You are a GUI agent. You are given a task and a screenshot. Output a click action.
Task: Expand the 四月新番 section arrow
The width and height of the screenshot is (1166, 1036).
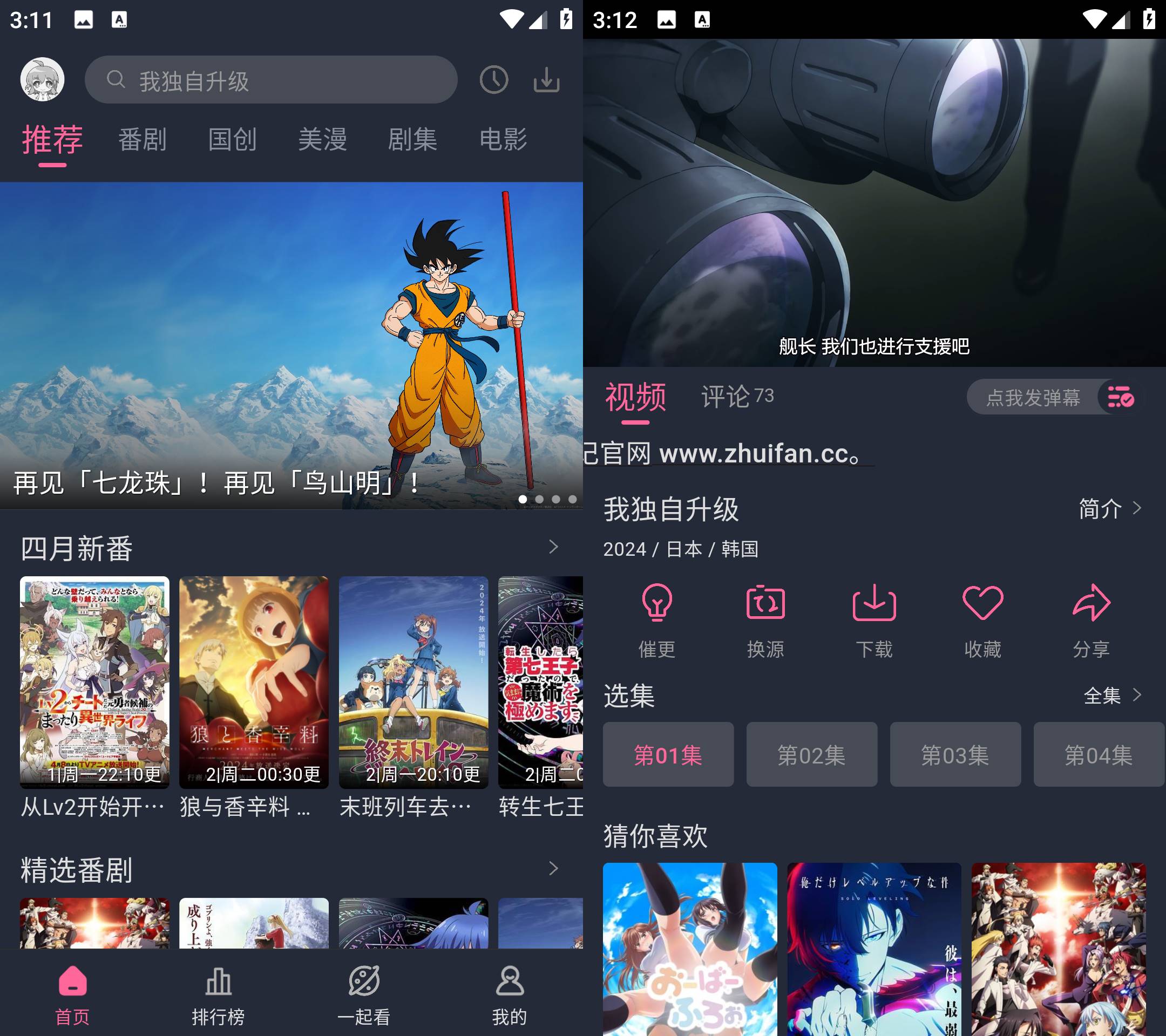pos(553,547)
